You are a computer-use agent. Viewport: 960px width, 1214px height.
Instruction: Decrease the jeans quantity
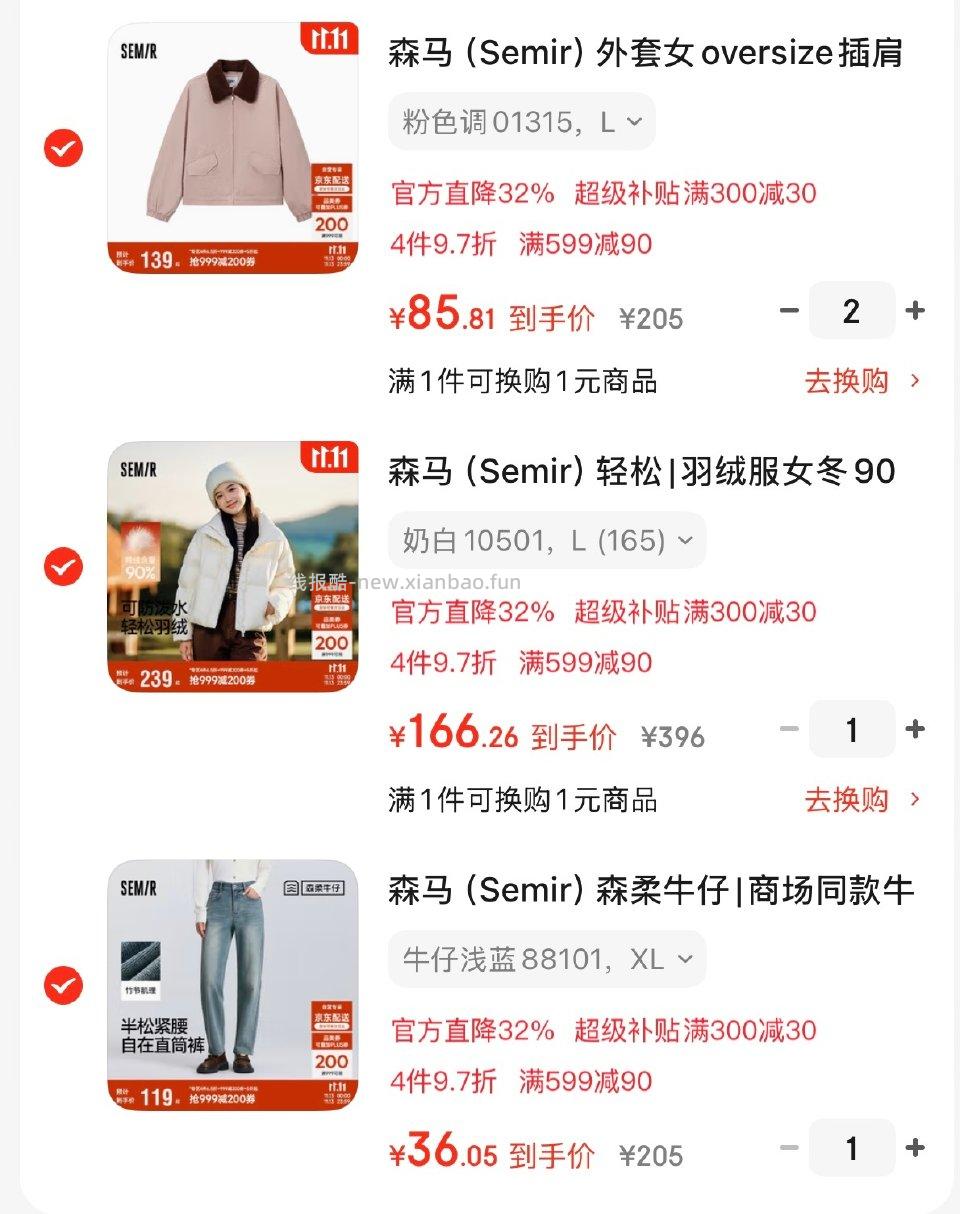tap(790, 1147)
